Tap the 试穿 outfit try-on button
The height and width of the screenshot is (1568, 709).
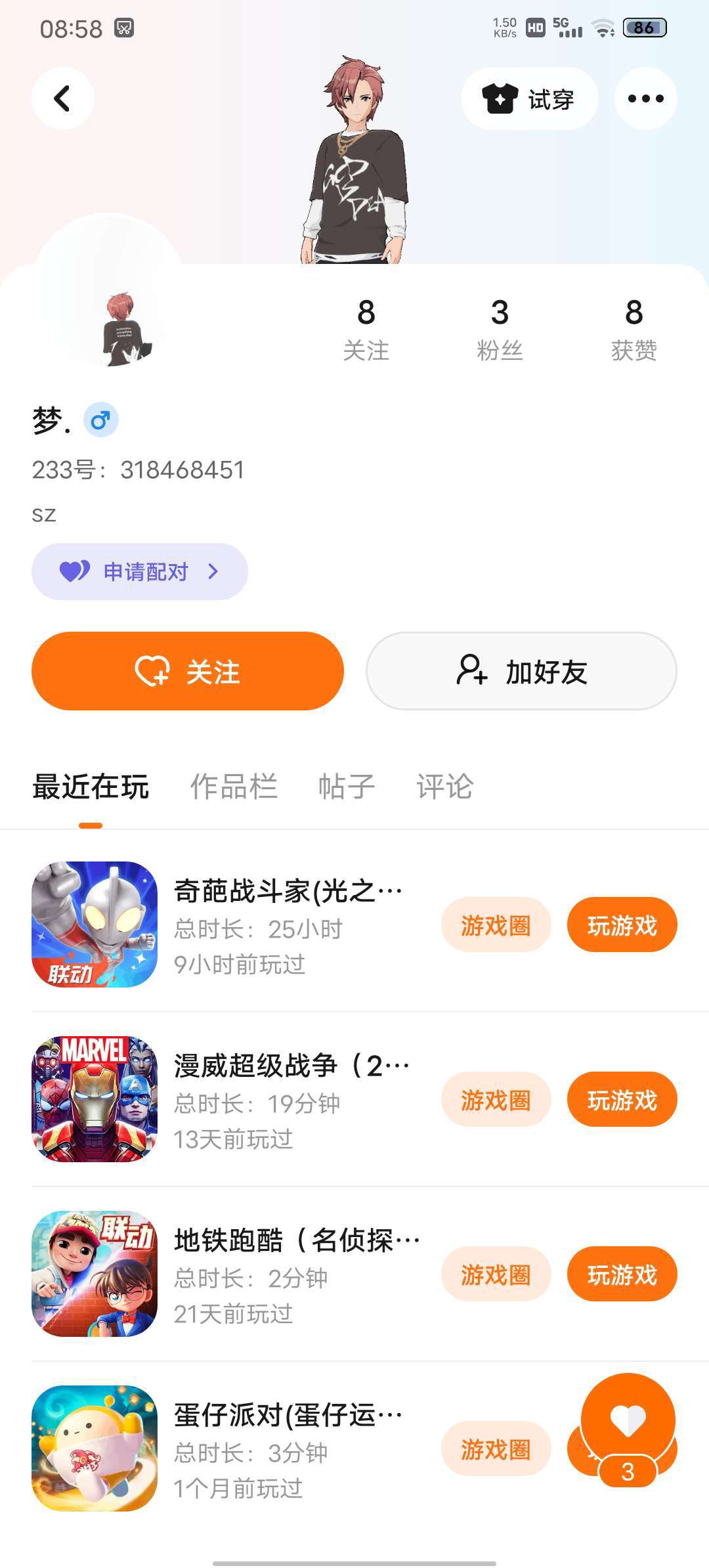coord(529,99)
